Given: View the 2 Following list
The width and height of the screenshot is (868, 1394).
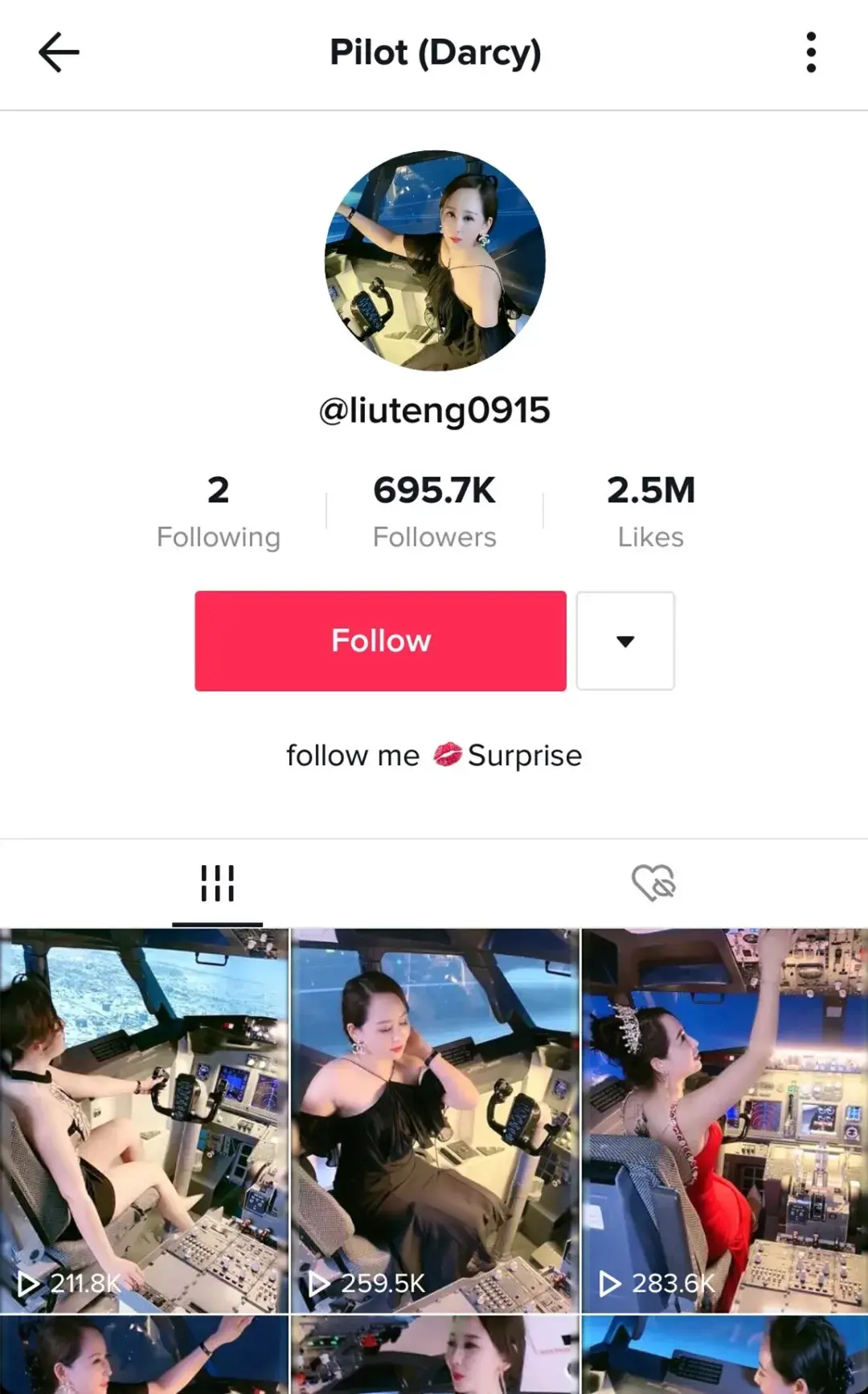Looking at the screenshot, I should coord(218,511).
